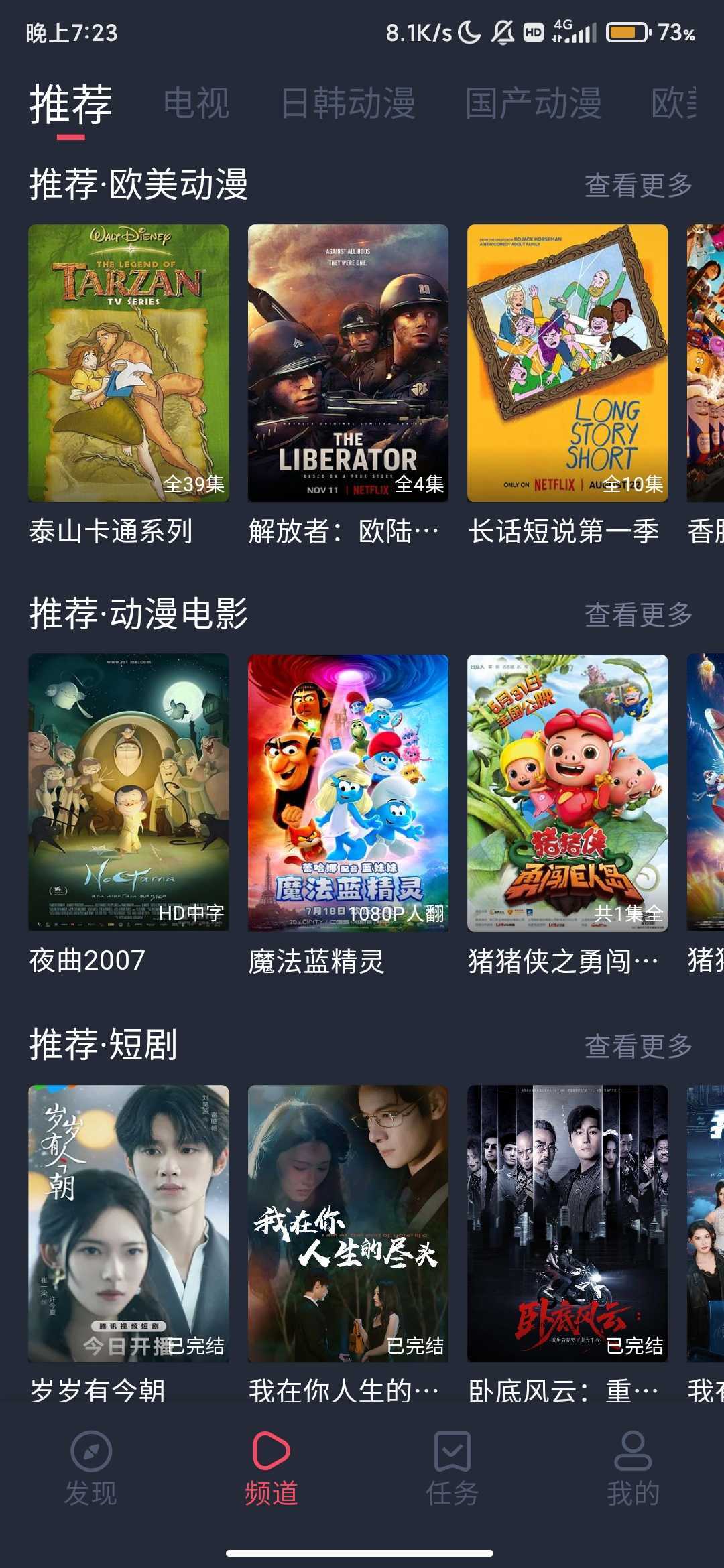View more in 推荐·短剧 section
Viewport: 724px width, 1568px height.
[638, 1045]
